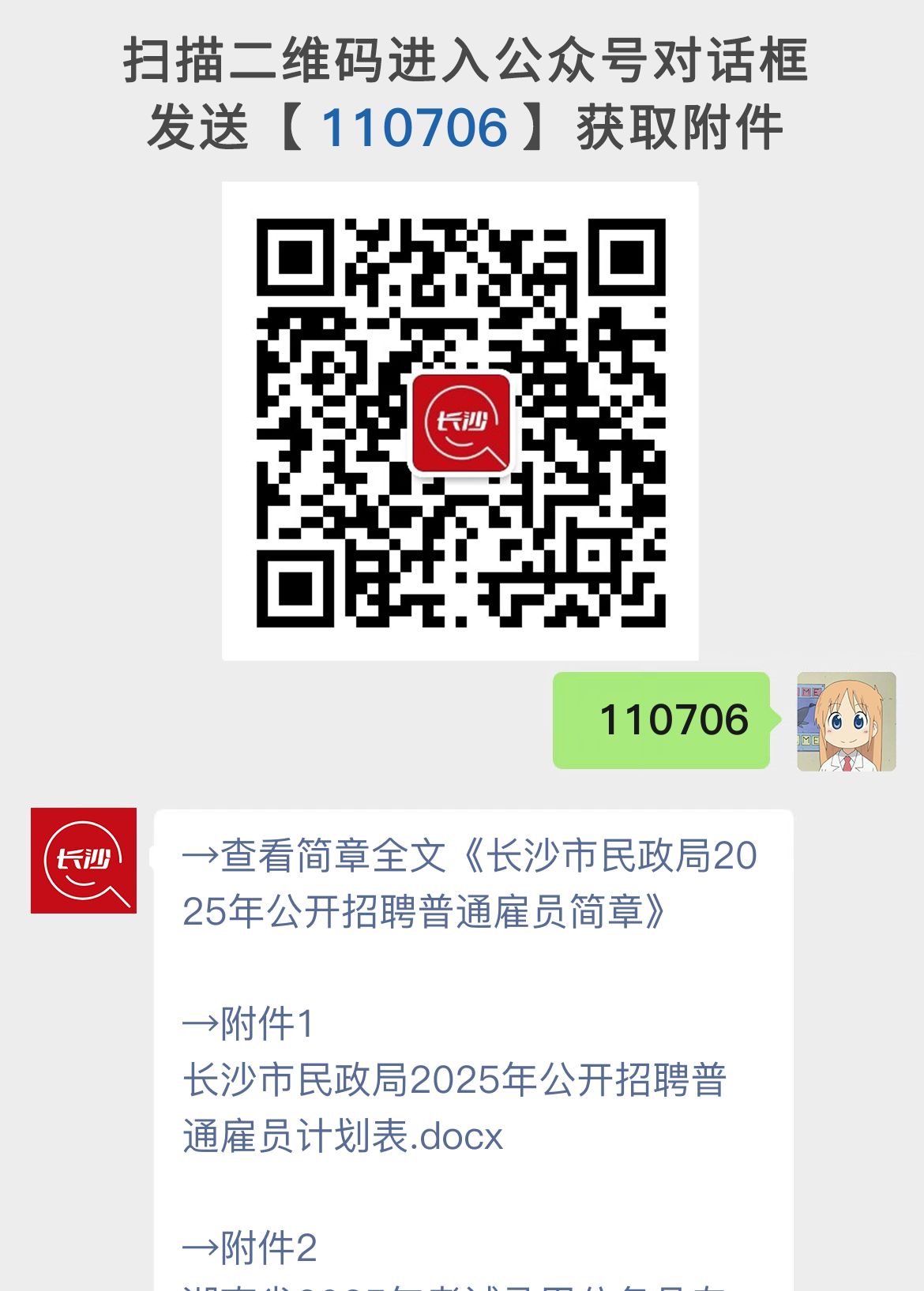The height and width of the screenshot is (1291, 924).
Task: Select the green 110706 chat bubble
Action: click(x=663, y=721)
